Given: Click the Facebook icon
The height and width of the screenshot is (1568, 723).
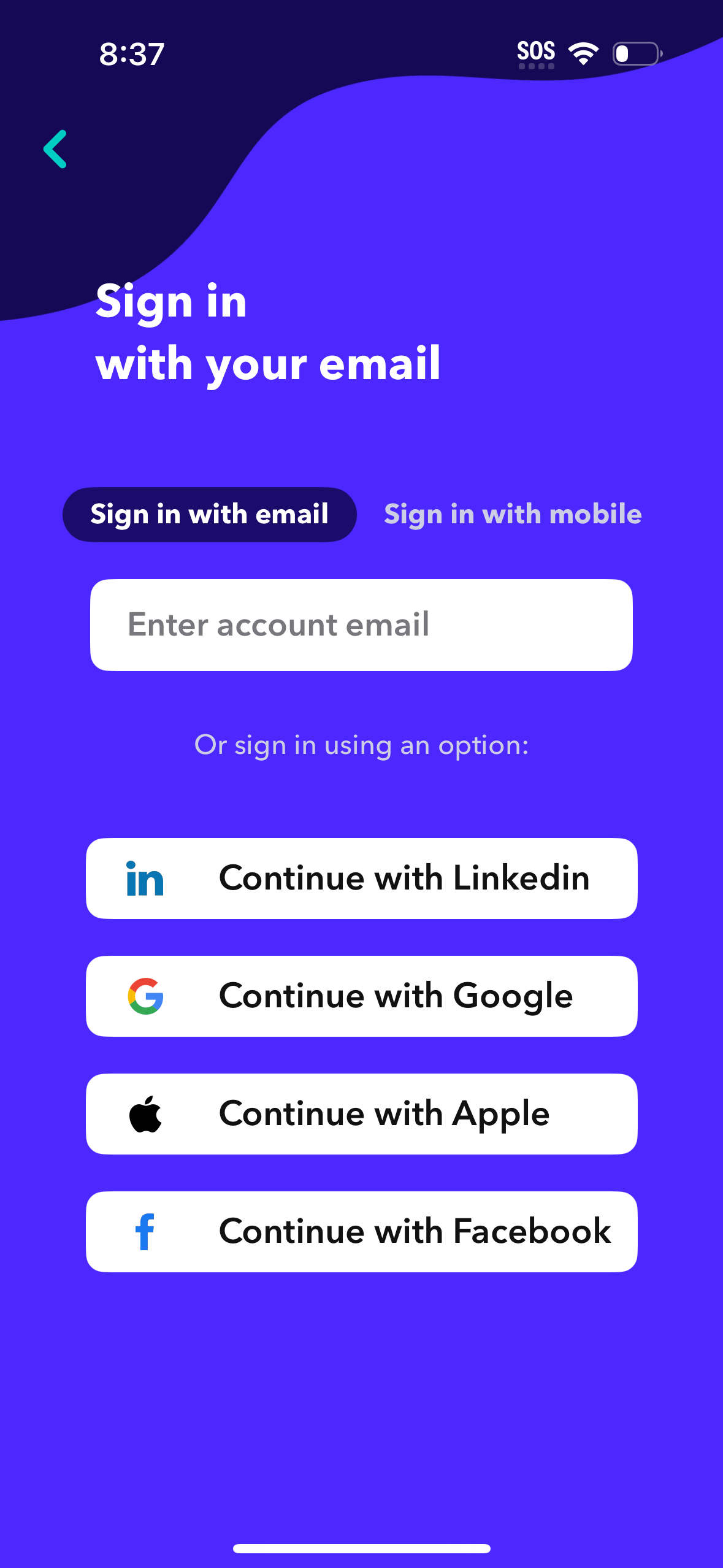Looking at the screenshot, I should pos(145,1231).
